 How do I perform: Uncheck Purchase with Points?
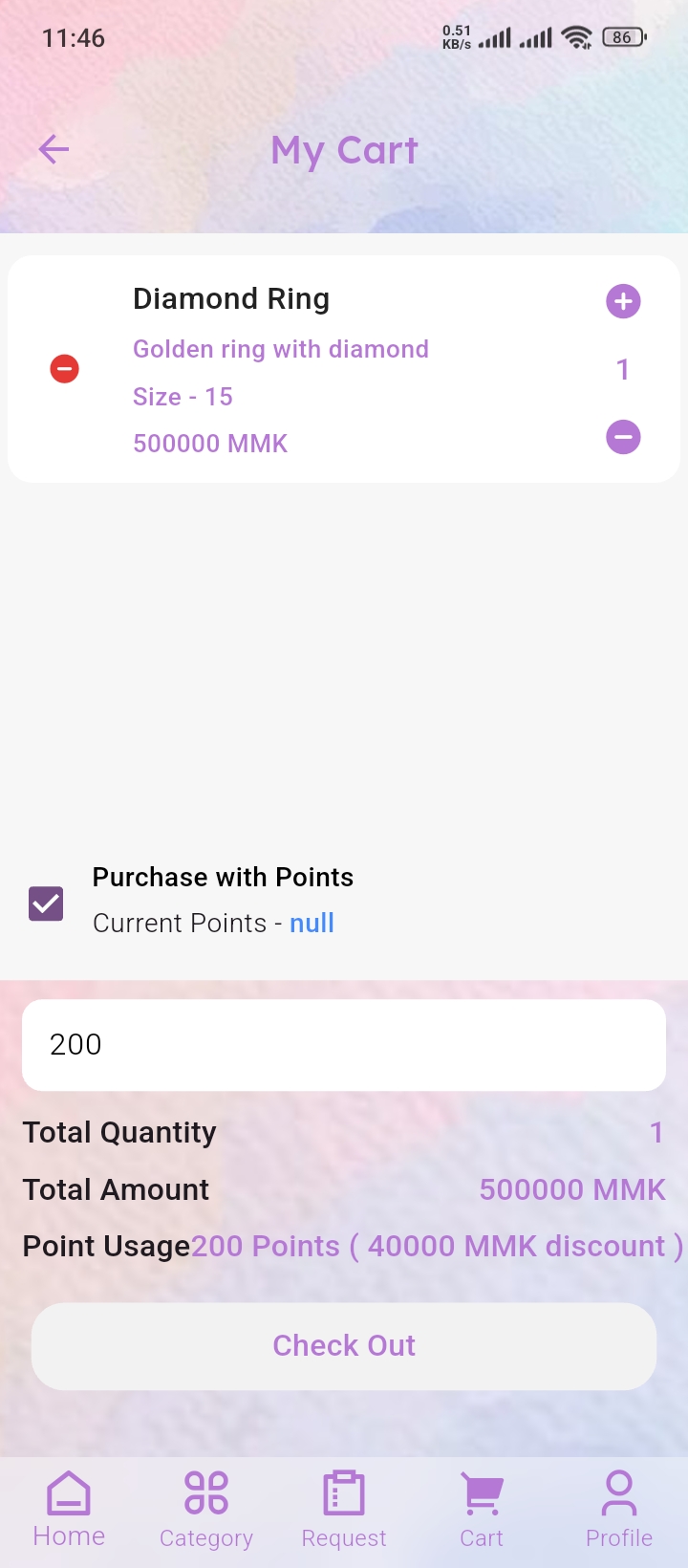pos(46,904)
